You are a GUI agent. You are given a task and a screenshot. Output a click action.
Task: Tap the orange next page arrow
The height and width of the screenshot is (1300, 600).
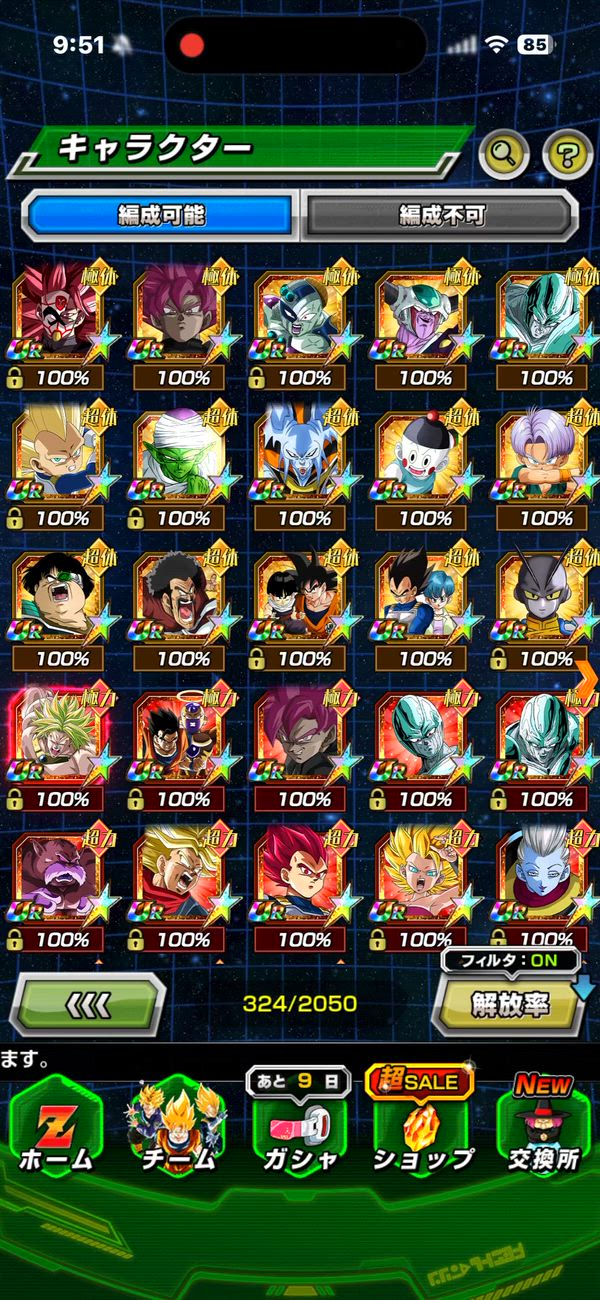[x=587, y=677]
